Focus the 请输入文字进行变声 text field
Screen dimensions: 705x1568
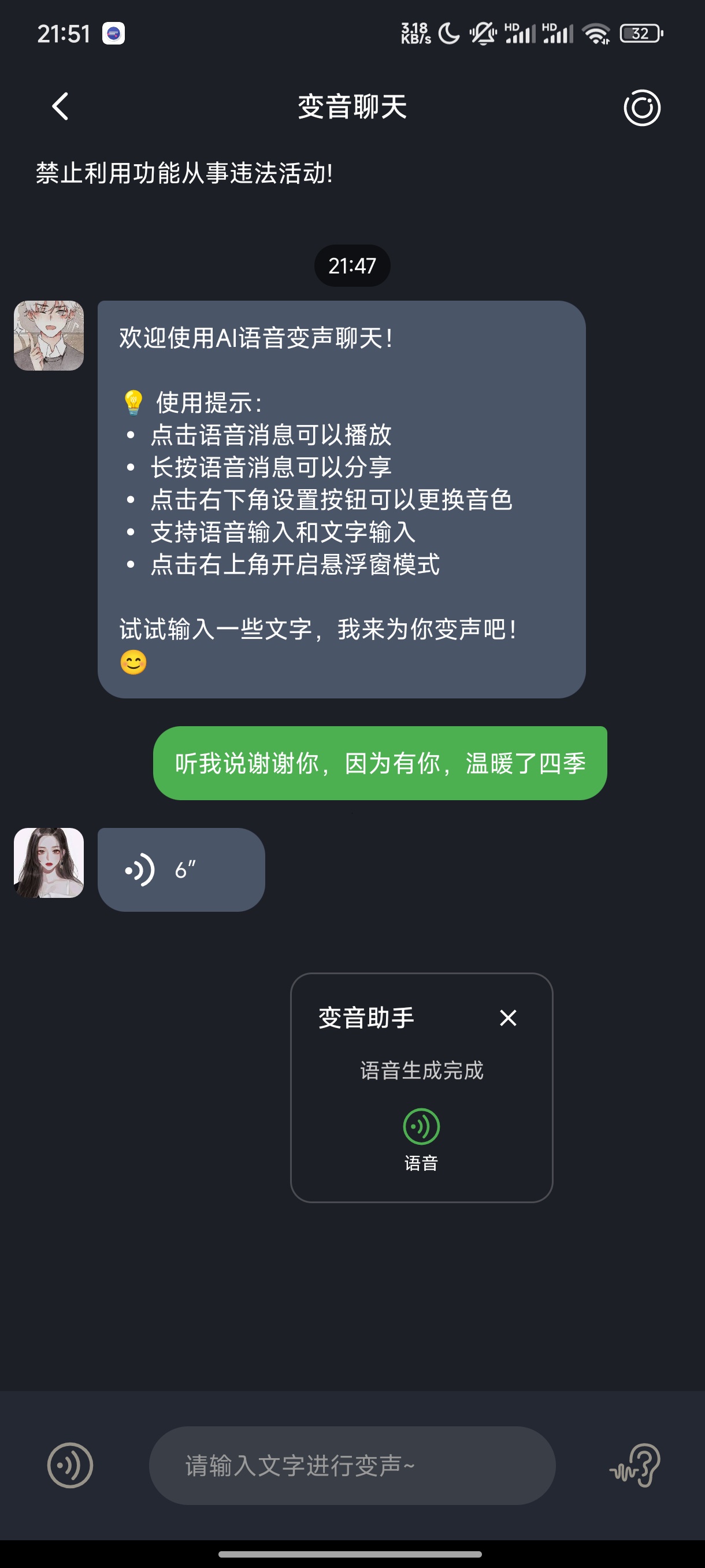pos(351,1465)
